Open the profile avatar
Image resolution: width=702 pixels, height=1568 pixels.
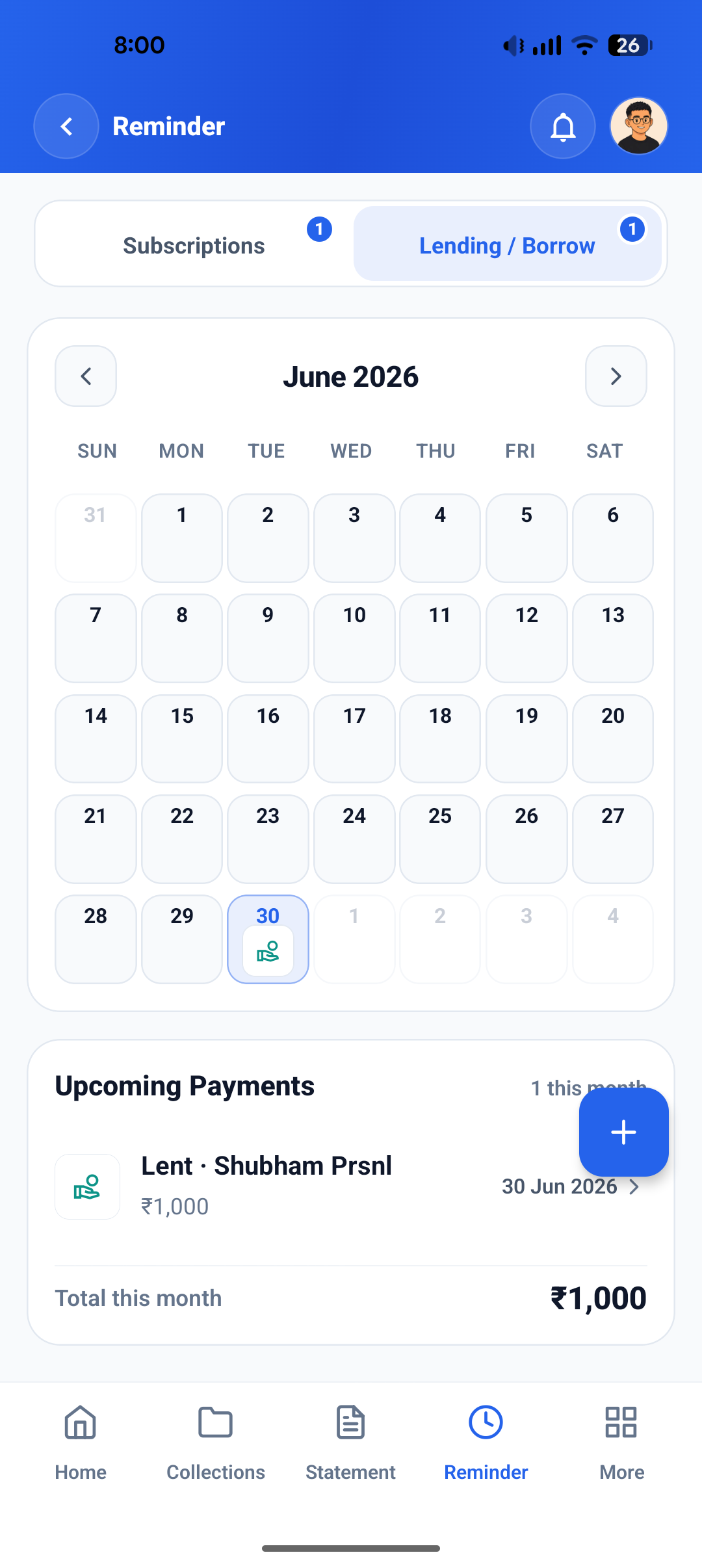(639, 126)
